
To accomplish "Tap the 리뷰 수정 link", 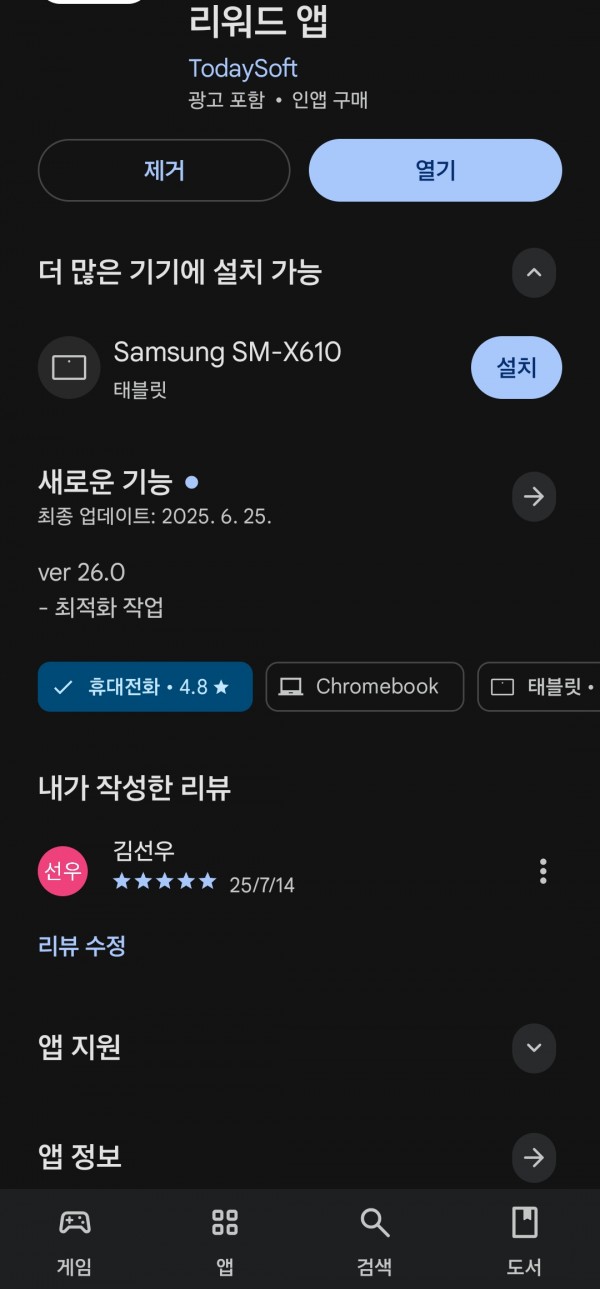I will pos(82,945).
